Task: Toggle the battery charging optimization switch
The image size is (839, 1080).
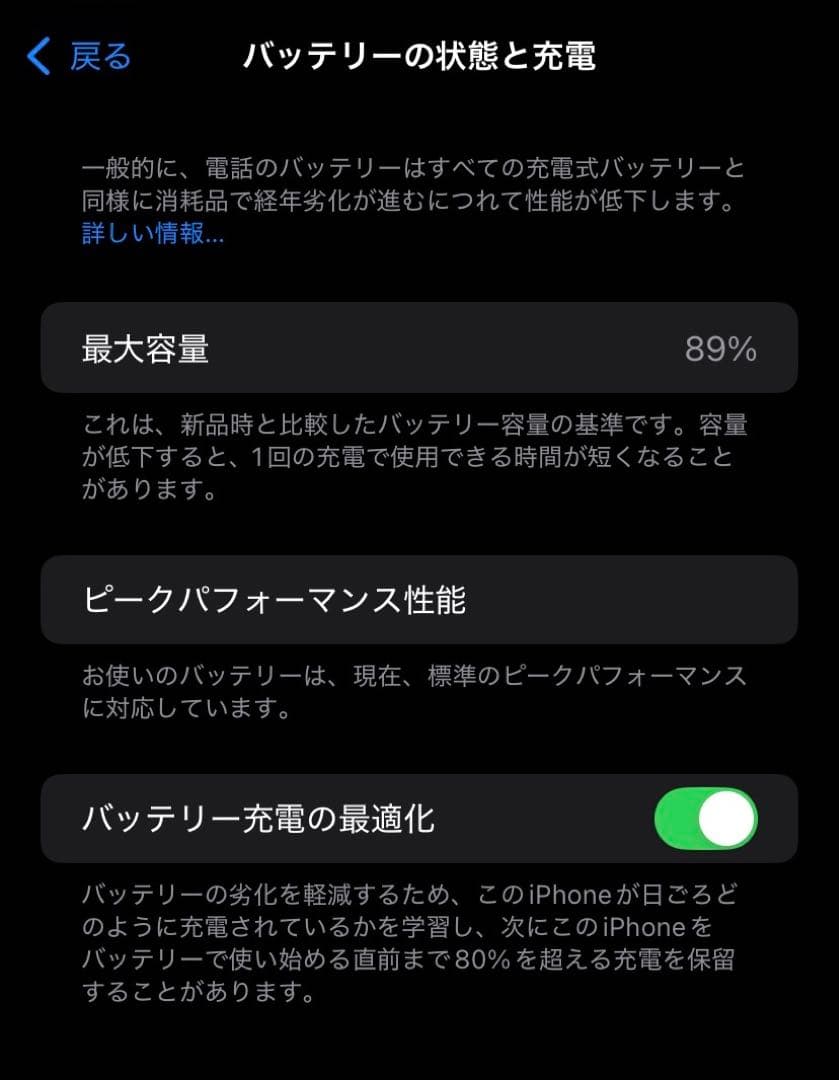Action: click(x=706, y=818)
